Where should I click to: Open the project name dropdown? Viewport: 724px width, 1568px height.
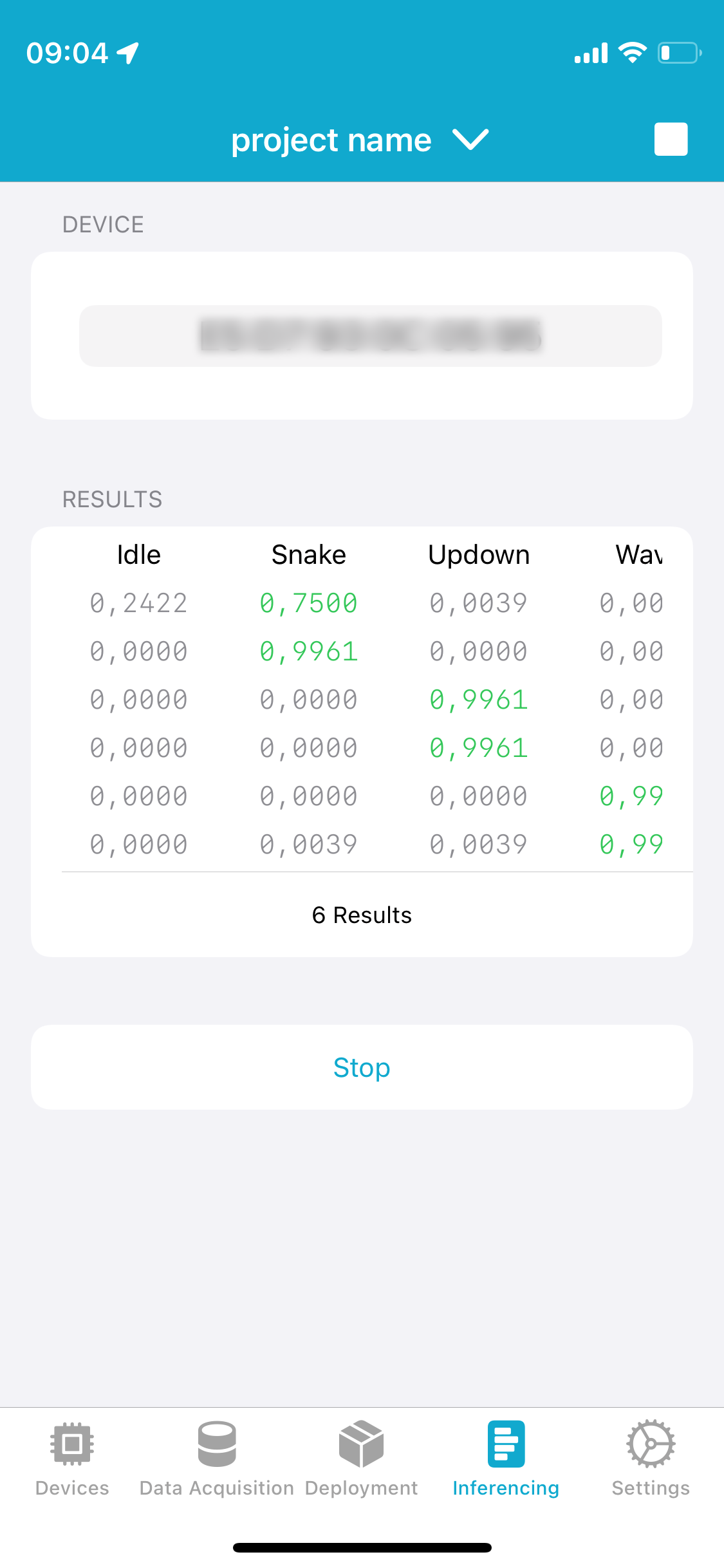[x=330, y=138]
